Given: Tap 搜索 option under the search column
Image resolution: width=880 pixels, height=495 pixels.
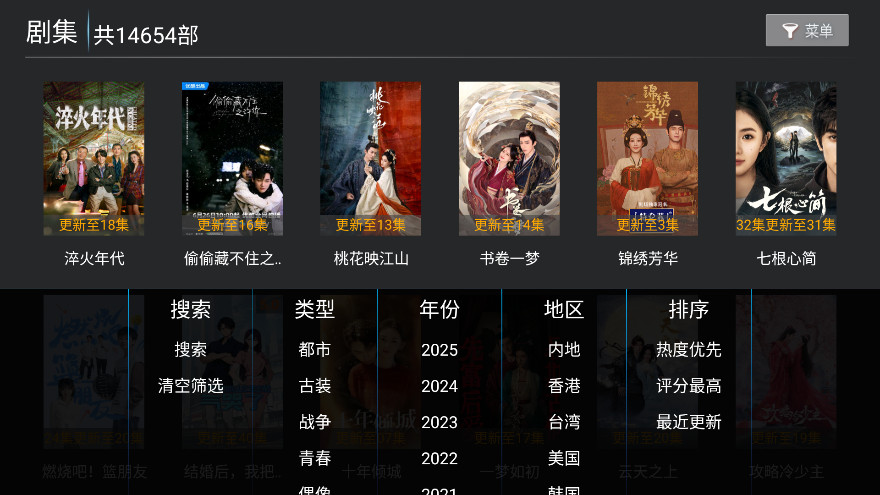Looking at the screenshot, I should [x=190, y=350].
